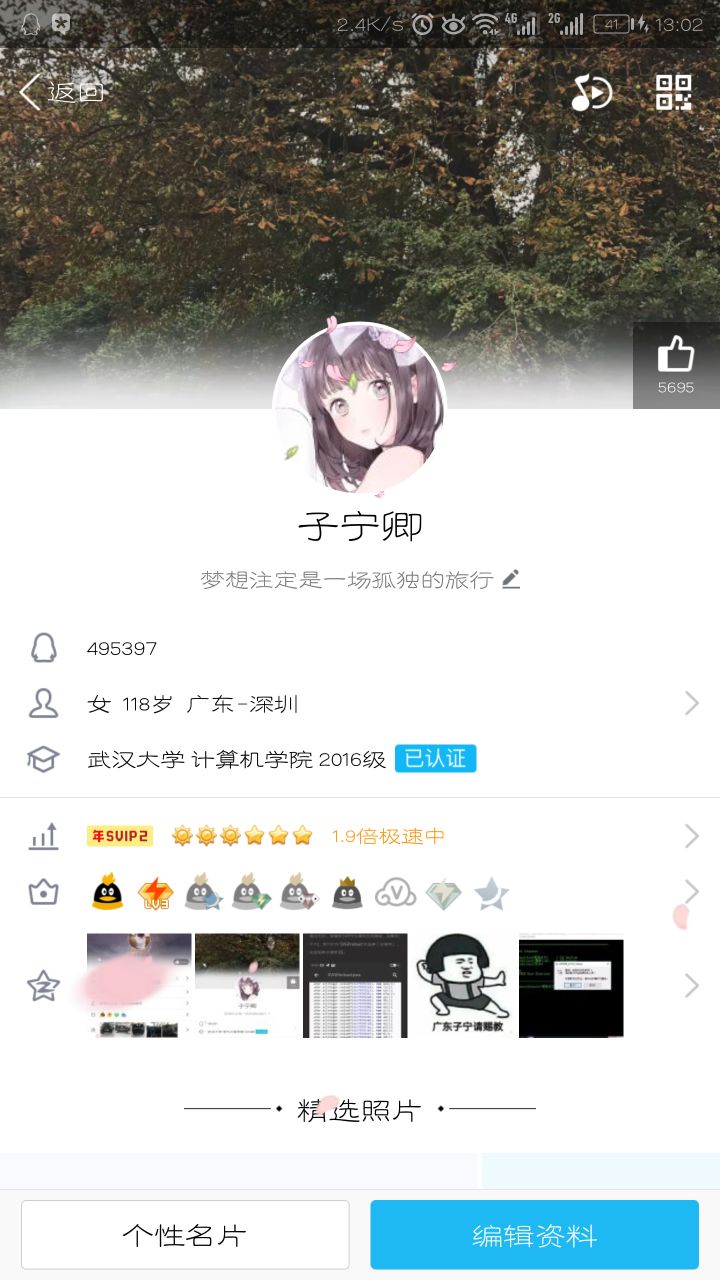Open the 个性名片 card page

[x=186, y=1234]
